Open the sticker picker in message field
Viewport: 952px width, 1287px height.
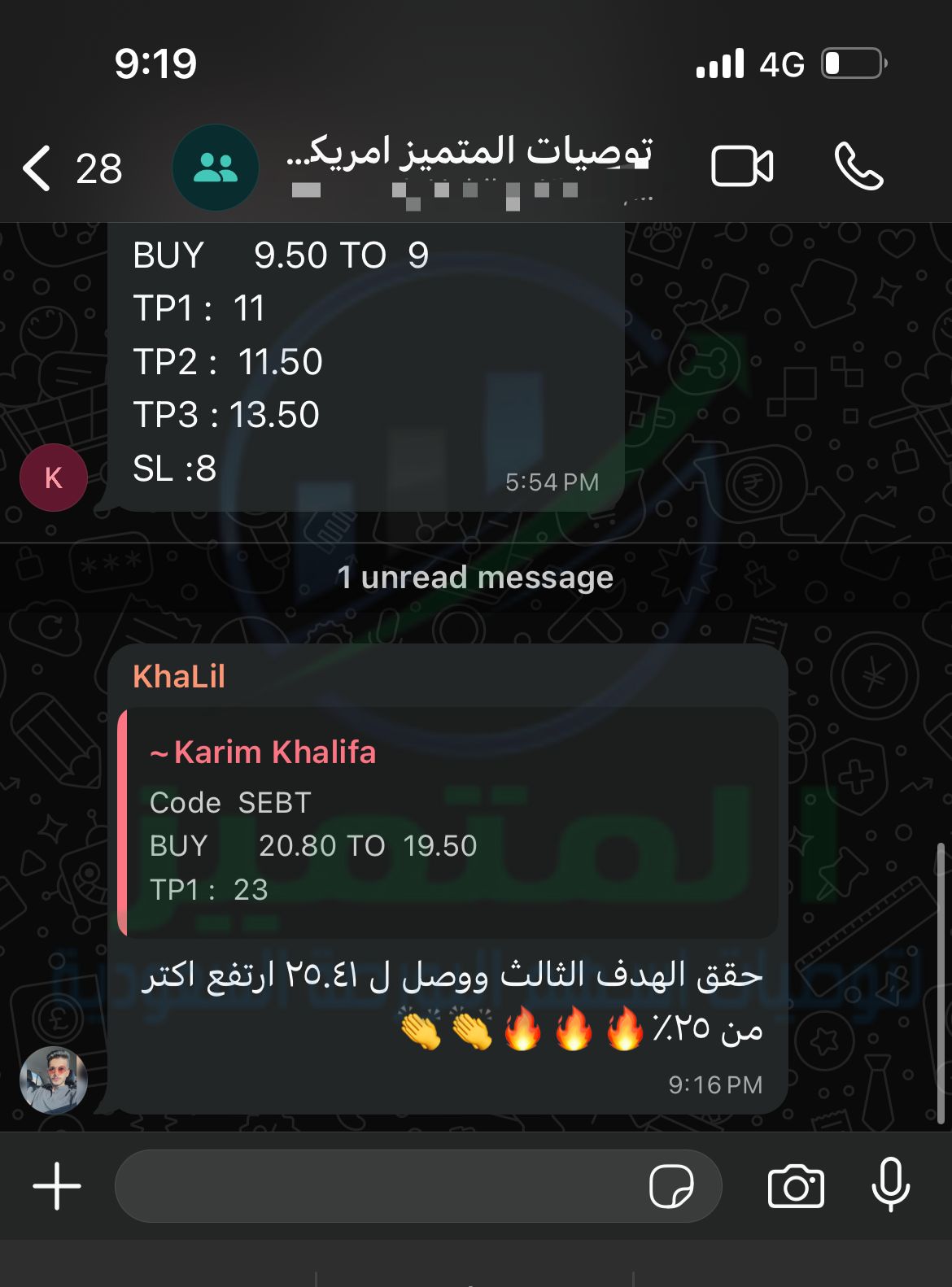tap(671, 1185)
